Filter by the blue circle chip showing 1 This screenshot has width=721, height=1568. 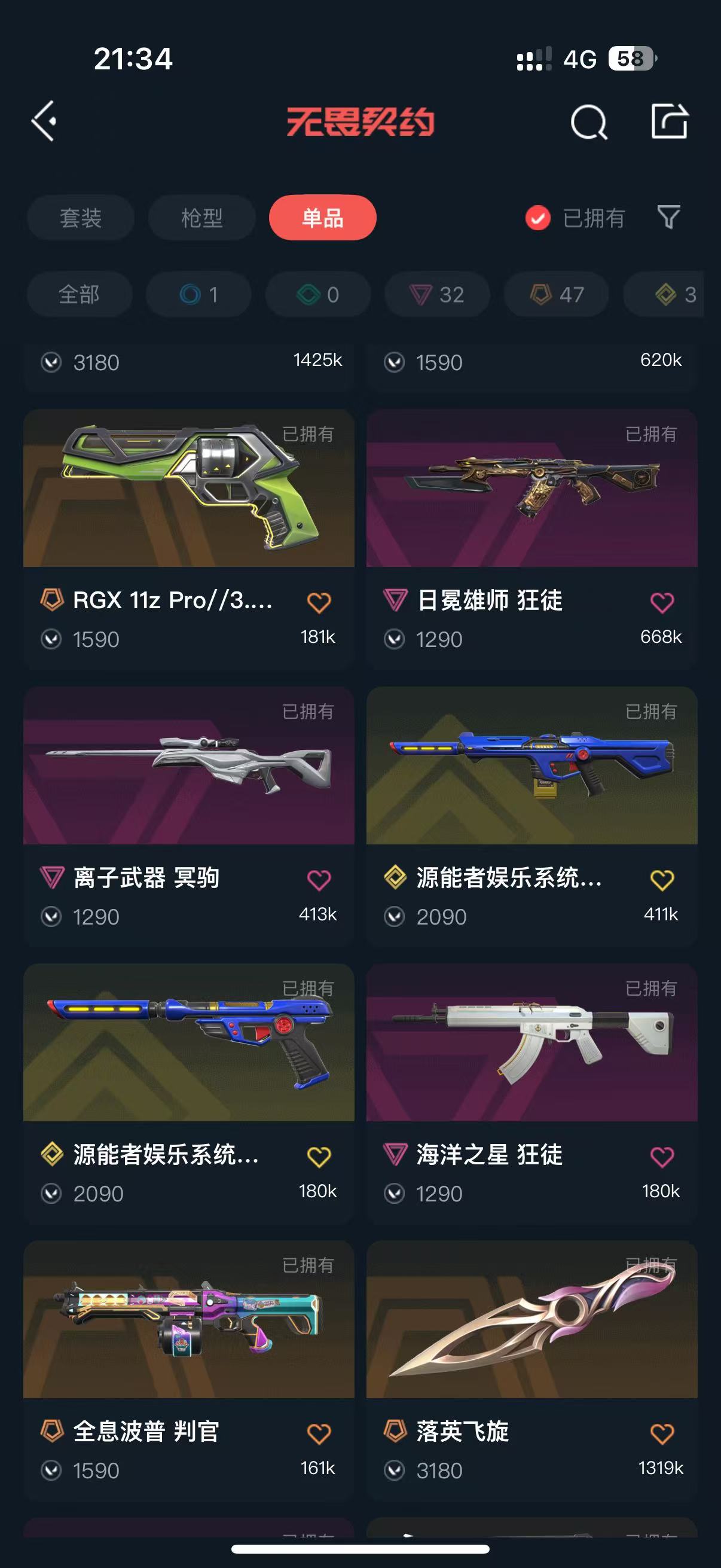point(198,295)
